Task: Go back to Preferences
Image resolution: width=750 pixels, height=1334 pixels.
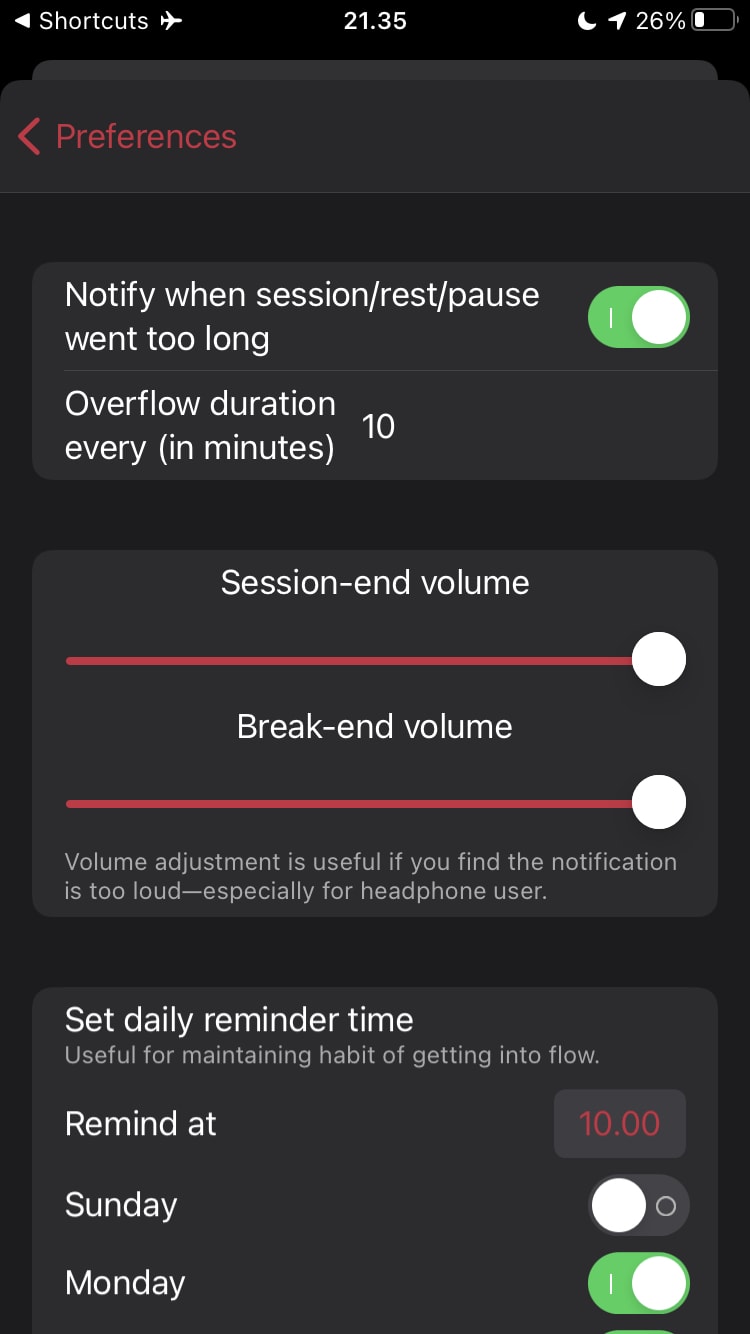Action: 128,136
